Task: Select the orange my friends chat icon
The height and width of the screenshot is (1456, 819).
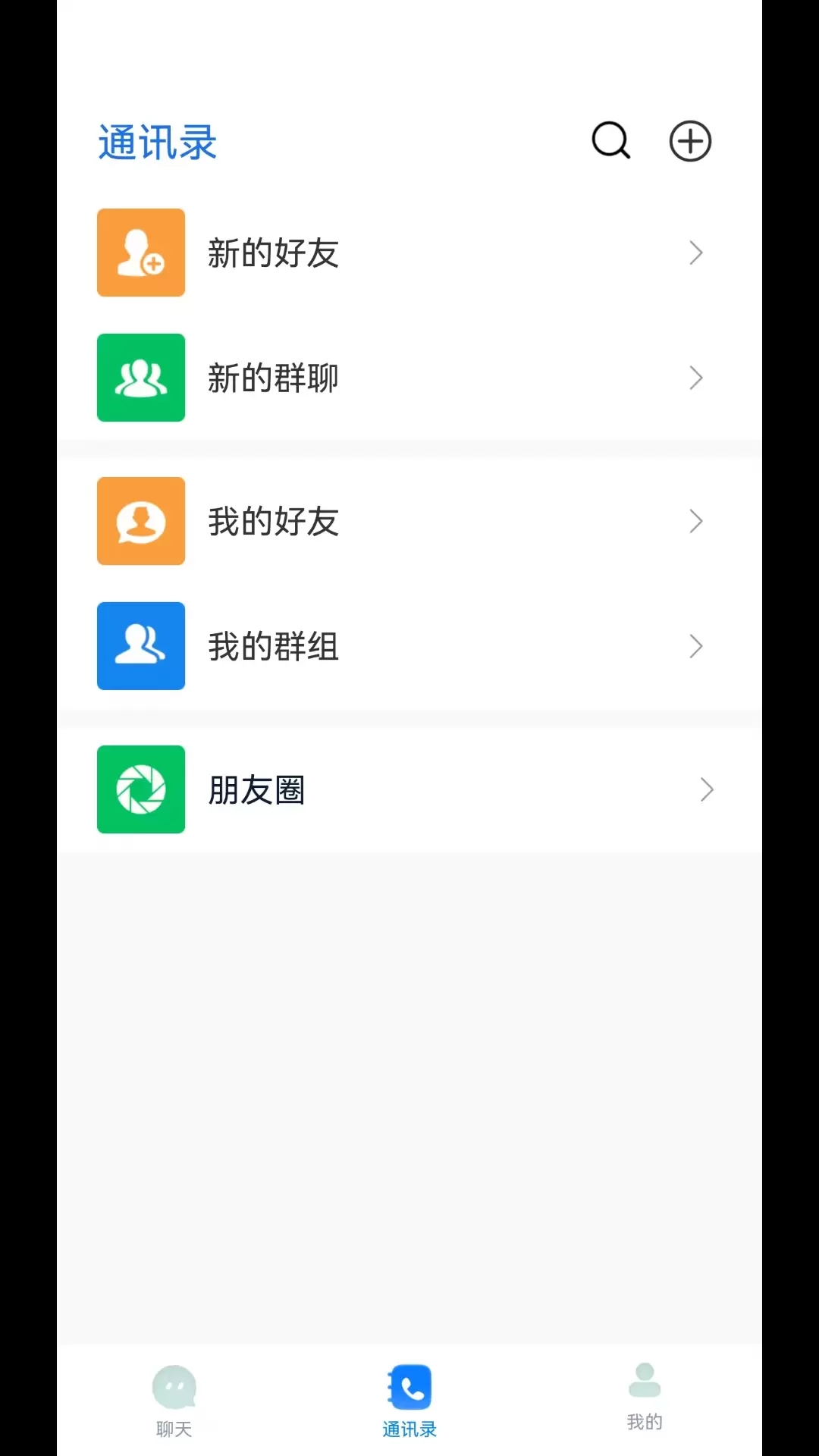Action: click(x=140, y=521)
